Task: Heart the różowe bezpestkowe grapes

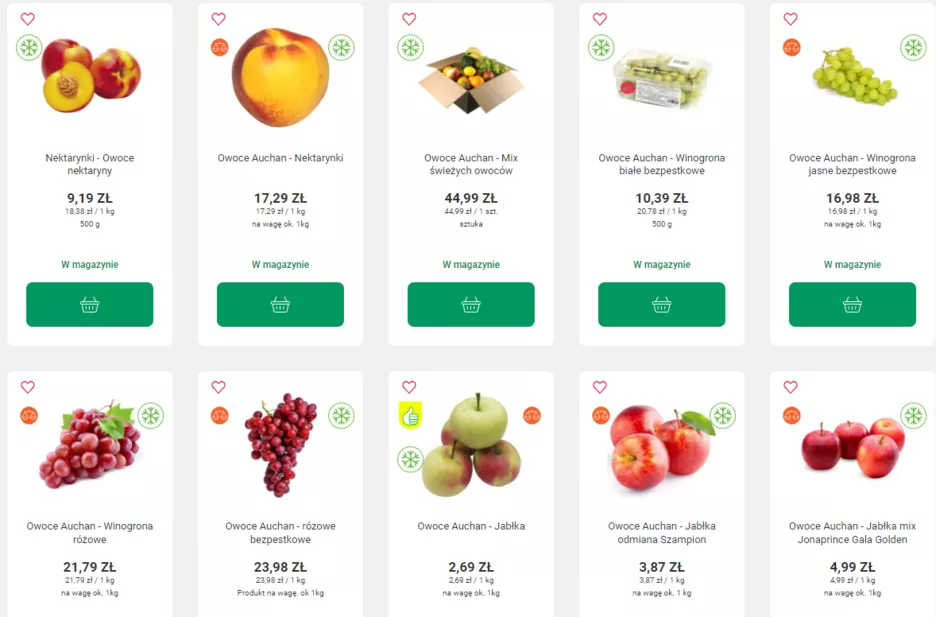Action: click(x=218, y=387)
